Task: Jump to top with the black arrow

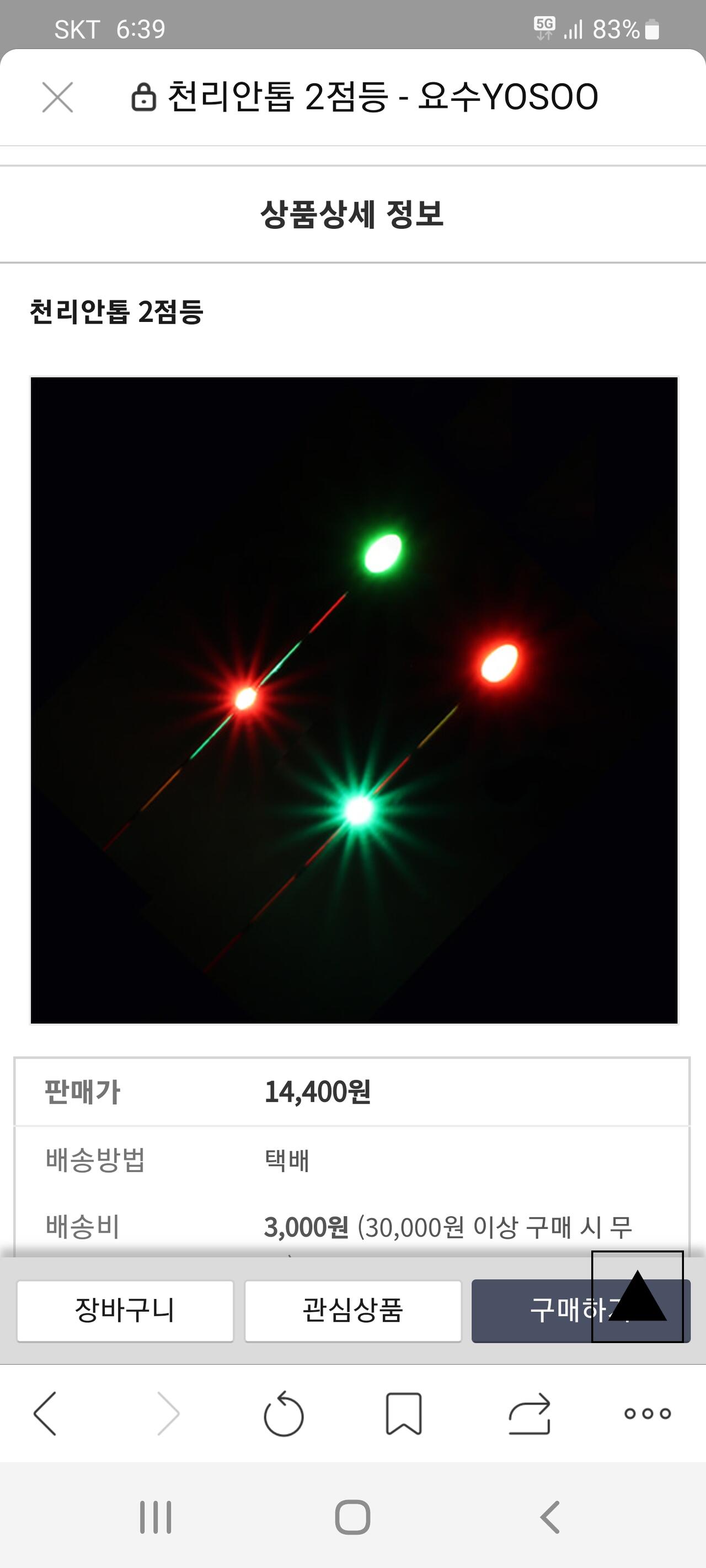Action: [x=637, y=1297]
